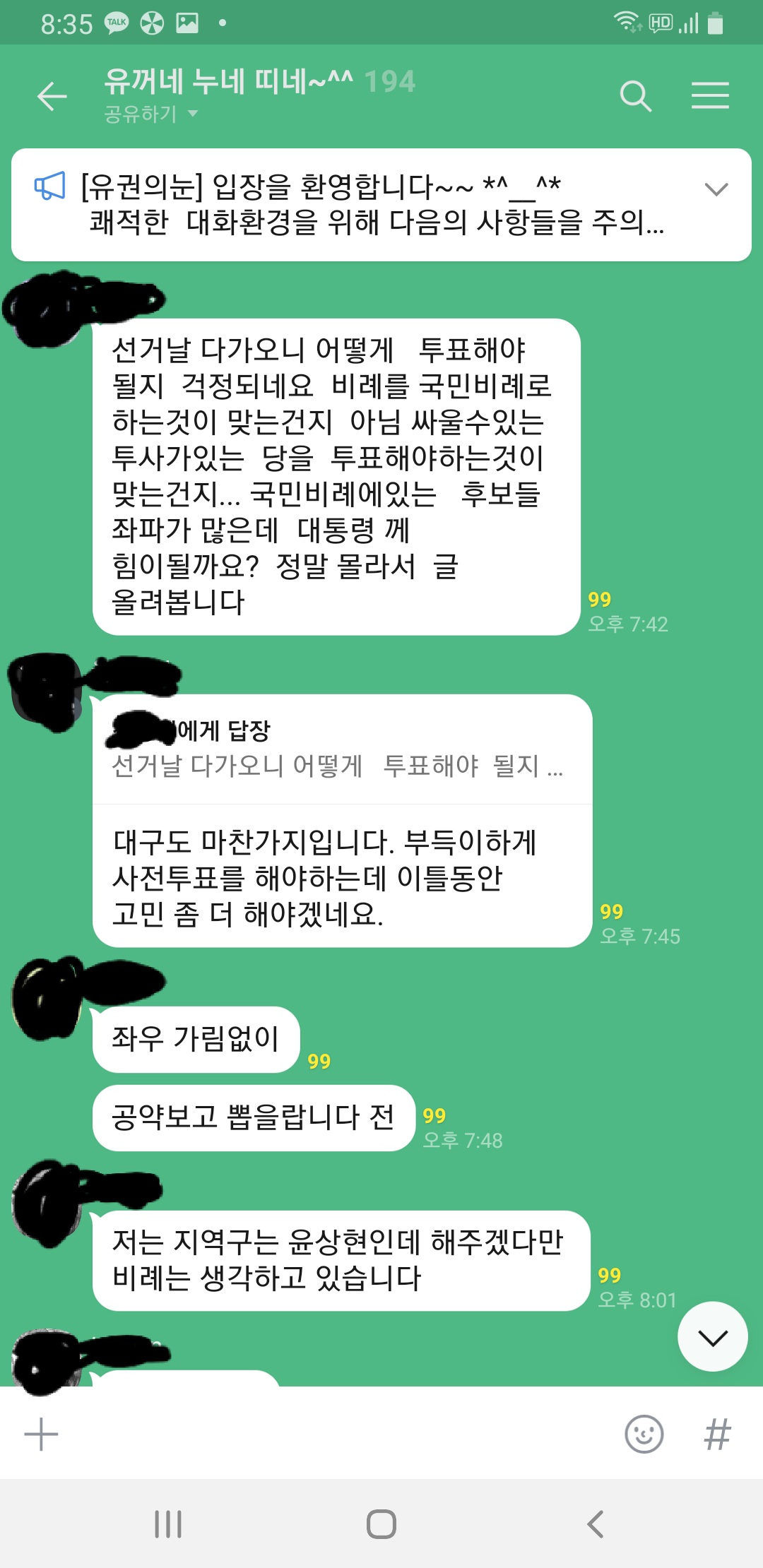Open the 공유하기 dropdown
This screenshot has width=763, height=1568.
tap(151, 114)
